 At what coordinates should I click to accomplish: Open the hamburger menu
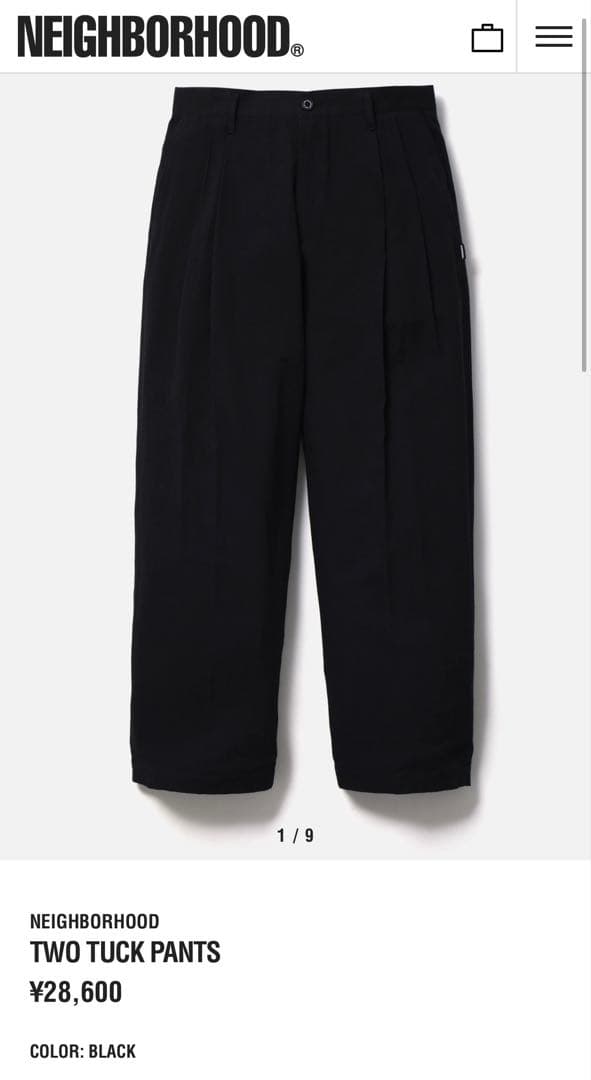554,37
